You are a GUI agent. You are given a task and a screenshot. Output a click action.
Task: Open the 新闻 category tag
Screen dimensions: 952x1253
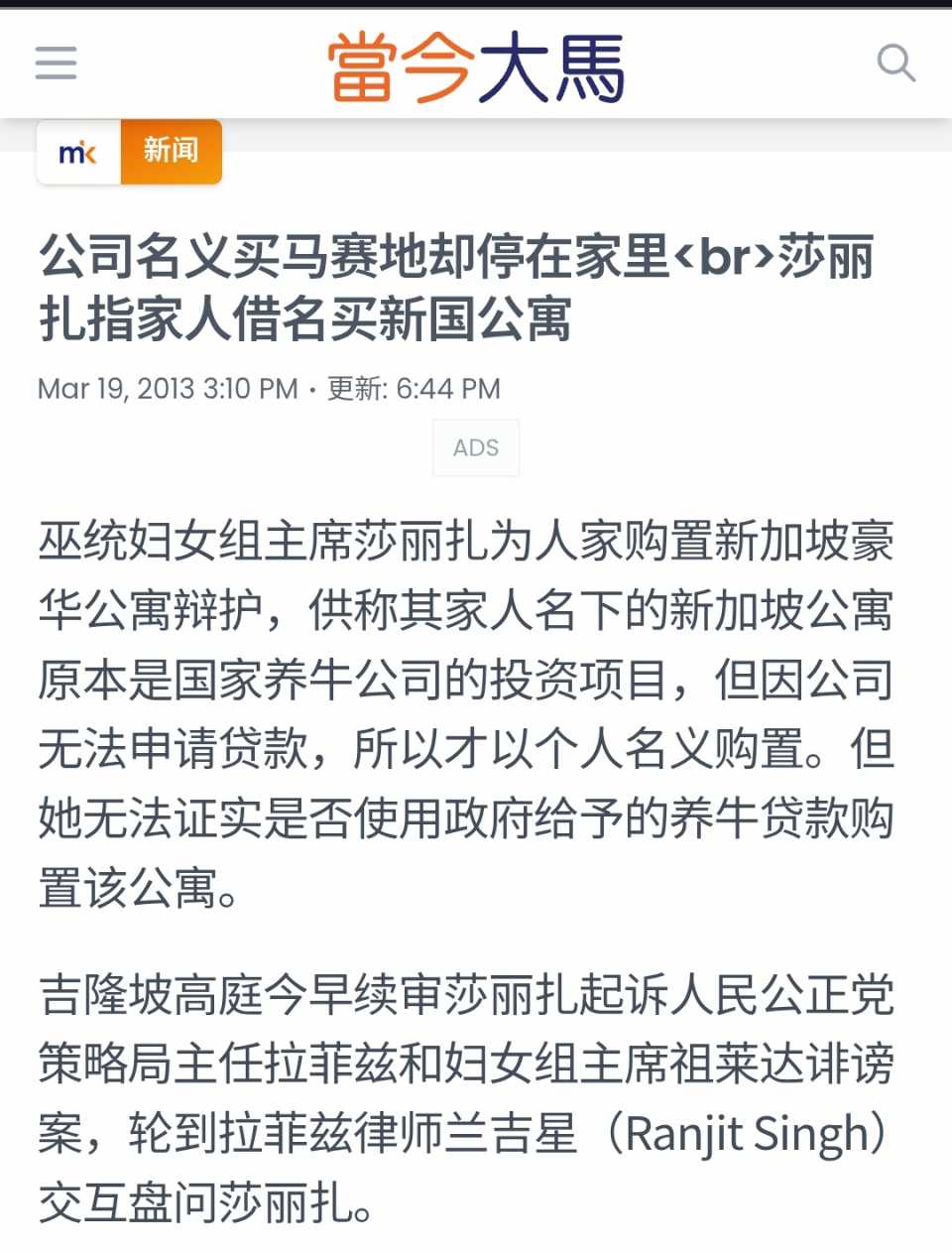[x=171, y=151]
